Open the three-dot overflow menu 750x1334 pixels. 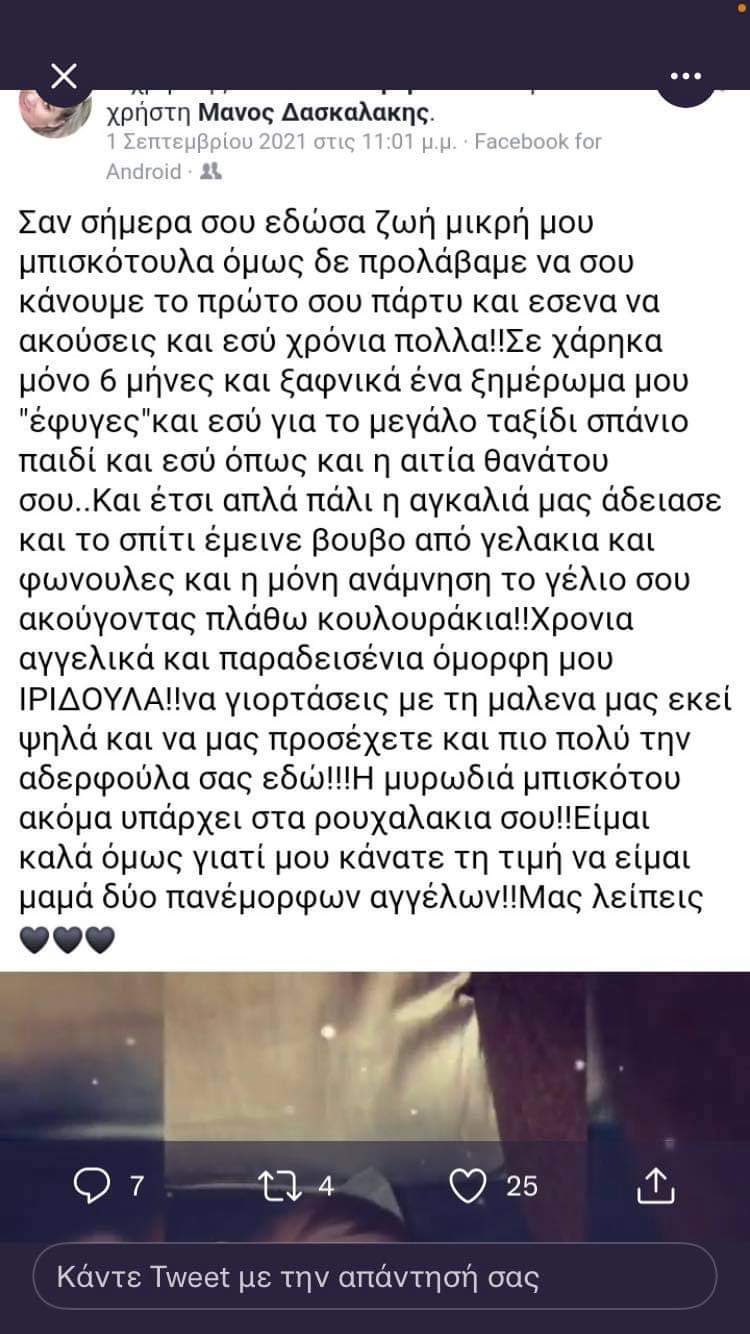[686, 76]
